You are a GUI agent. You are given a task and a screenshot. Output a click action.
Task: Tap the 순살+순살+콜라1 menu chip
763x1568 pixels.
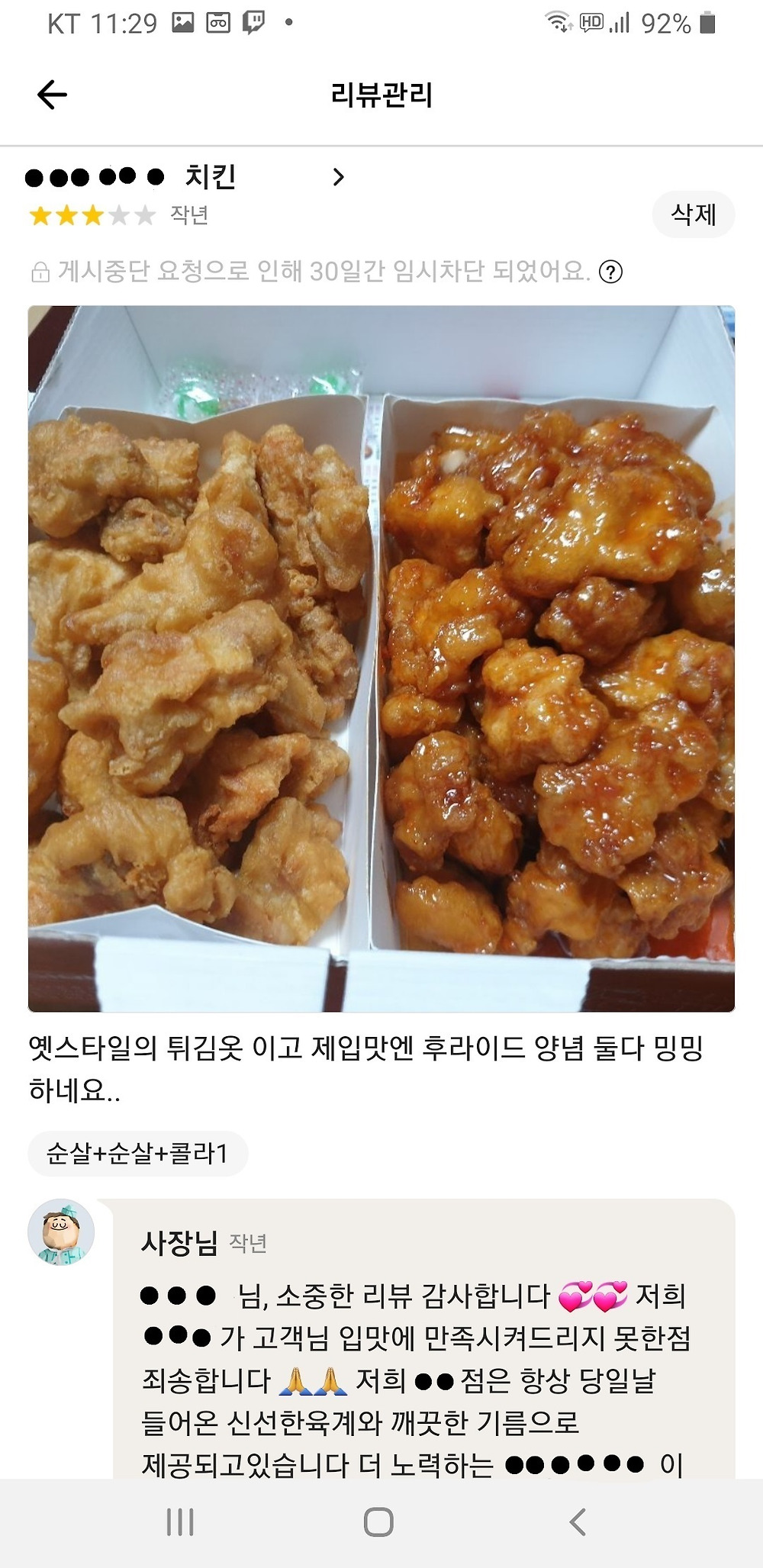pos(137,1153)
